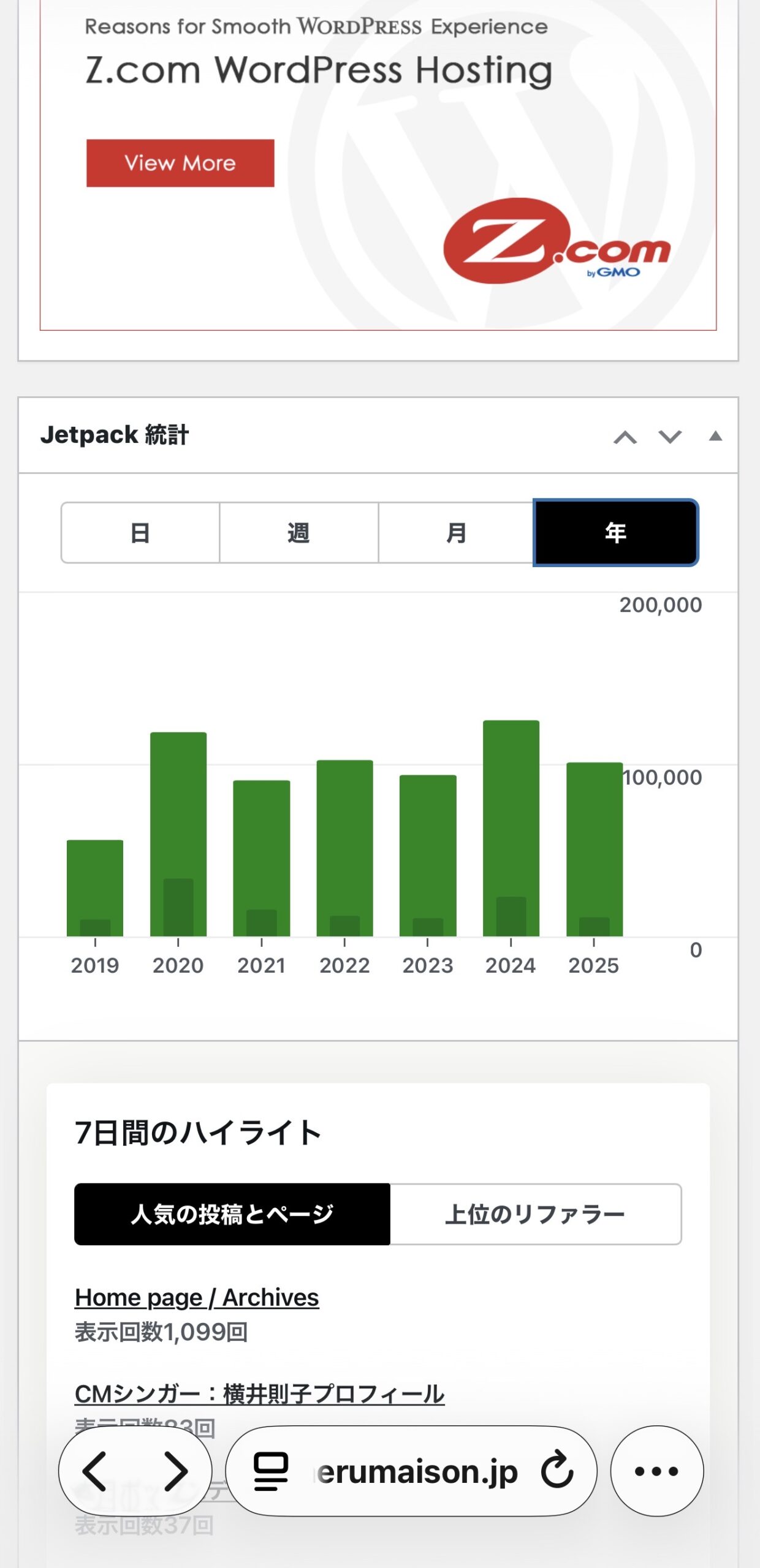Select the 年 stats tab
The height and width of the screenshot is (1568, 760).
(615, 533)
